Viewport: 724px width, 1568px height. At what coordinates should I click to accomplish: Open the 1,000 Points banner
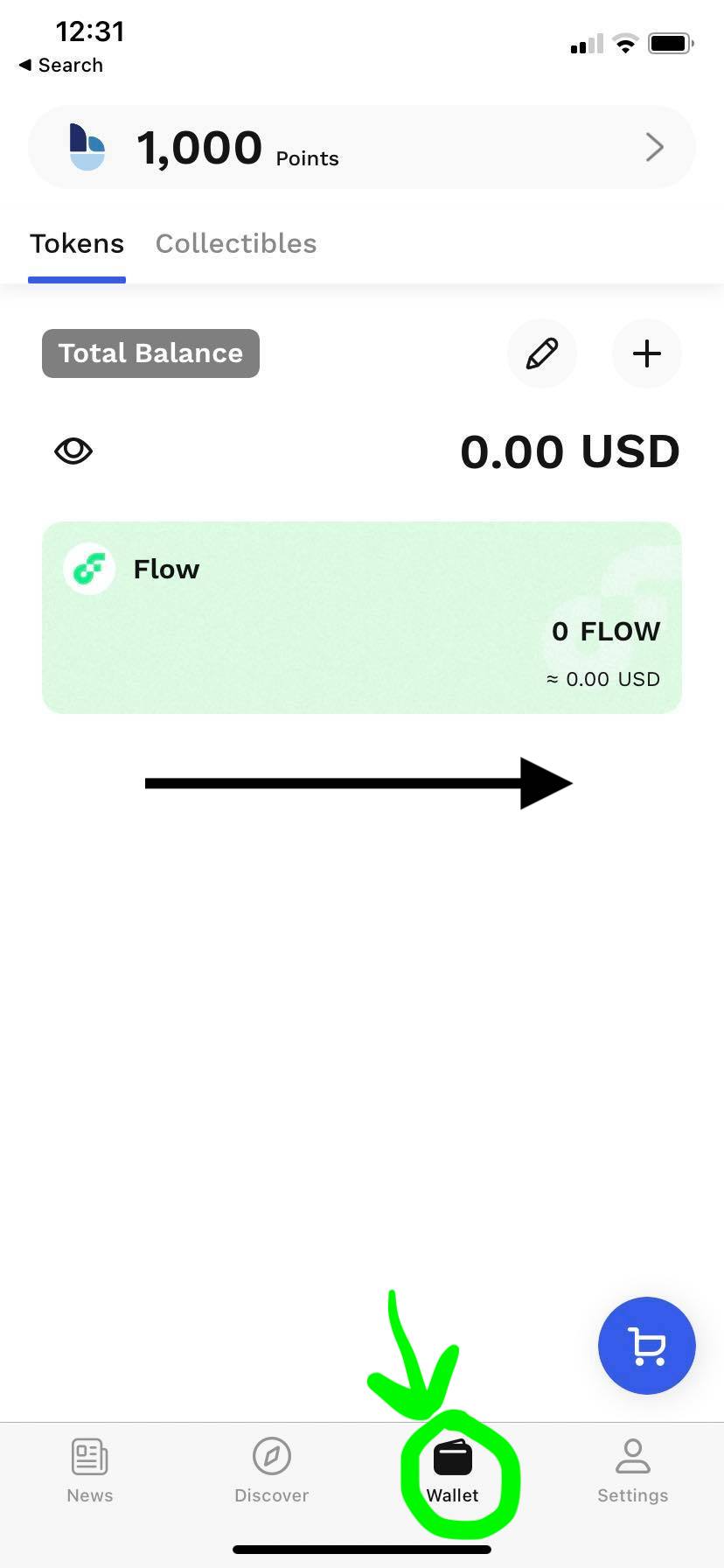(x=361, y=147)
